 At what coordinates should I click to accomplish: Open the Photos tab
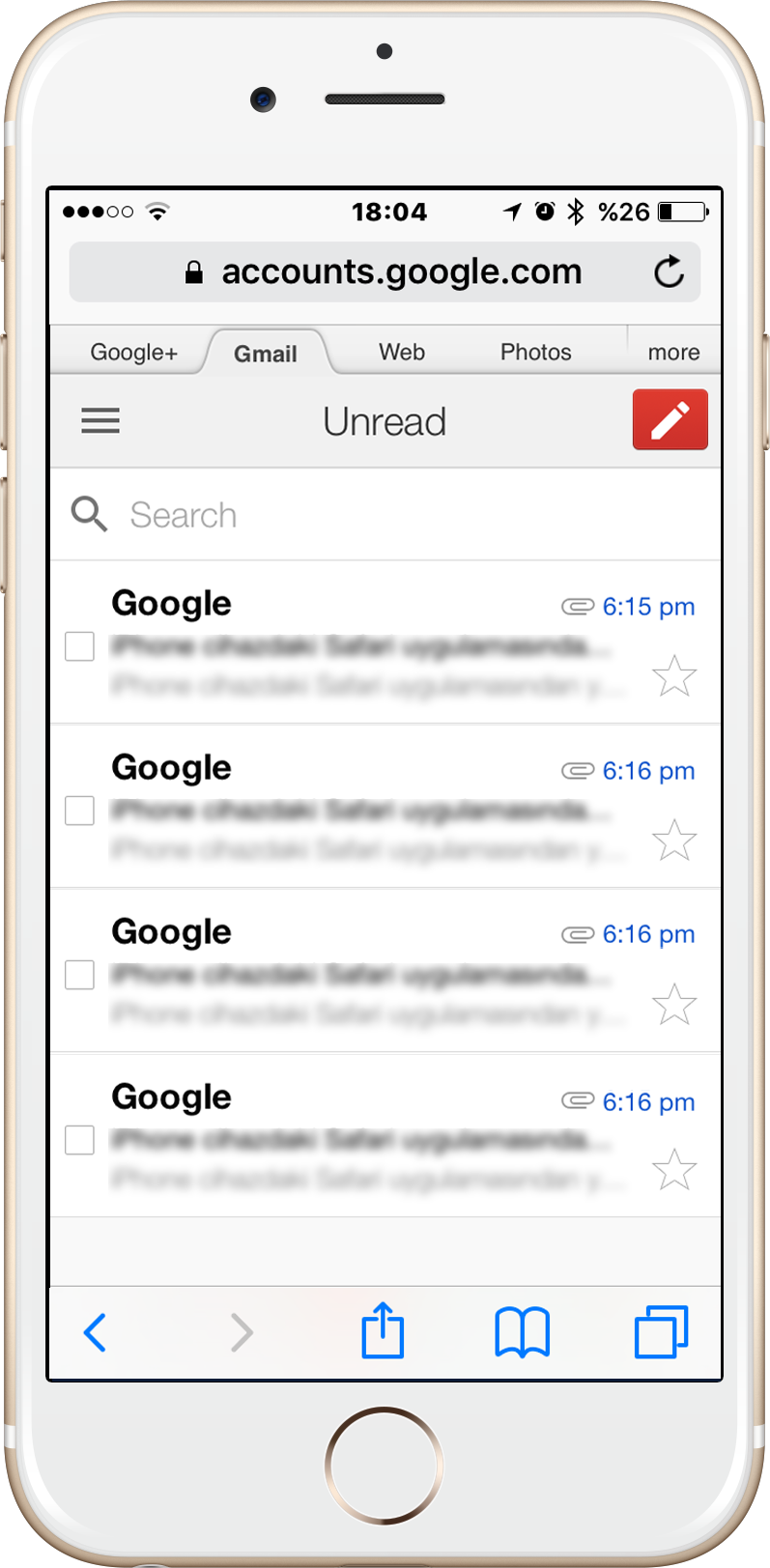[535, 353]
